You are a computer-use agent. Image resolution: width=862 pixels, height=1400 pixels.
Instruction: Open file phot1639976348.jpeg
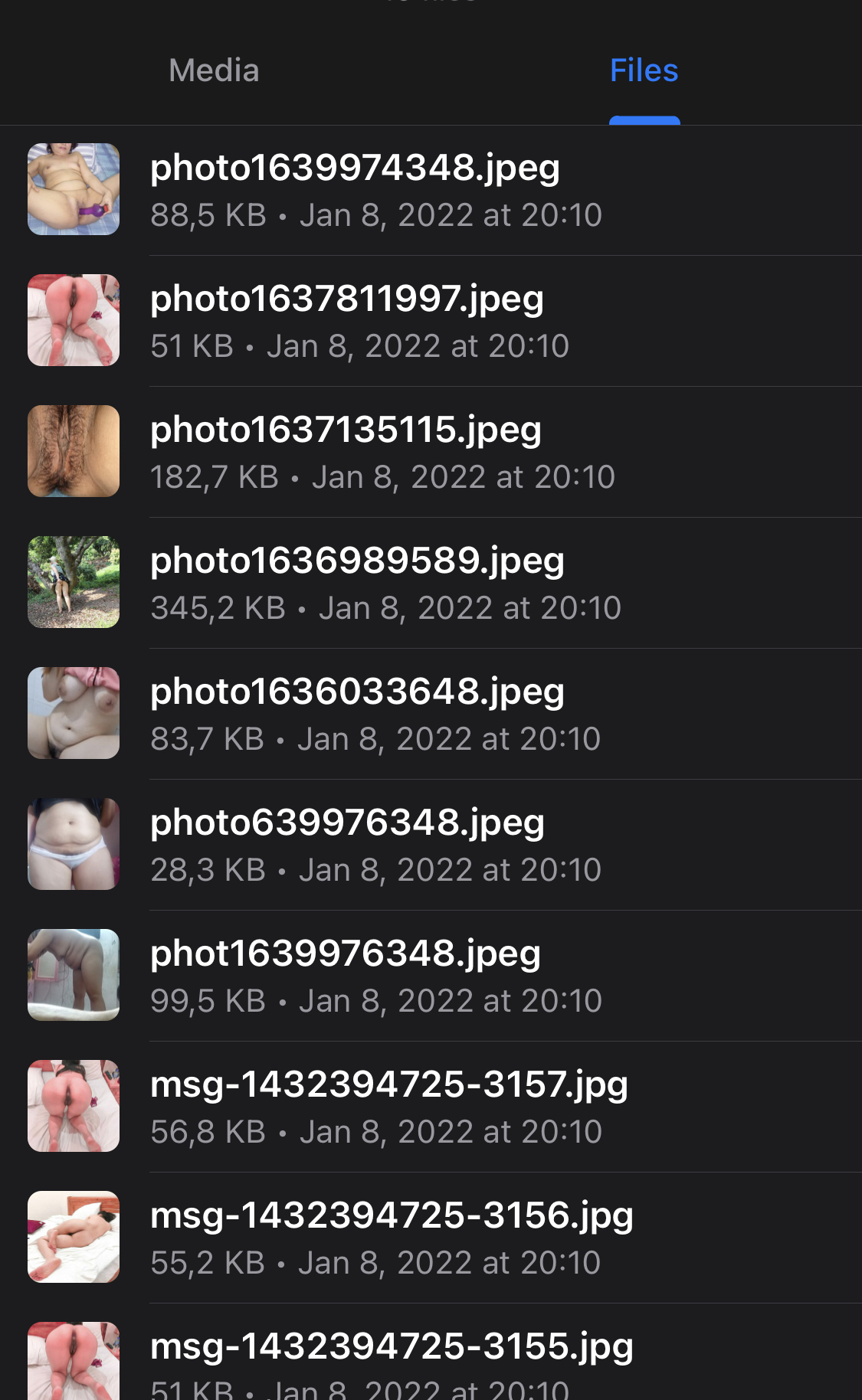431,976
